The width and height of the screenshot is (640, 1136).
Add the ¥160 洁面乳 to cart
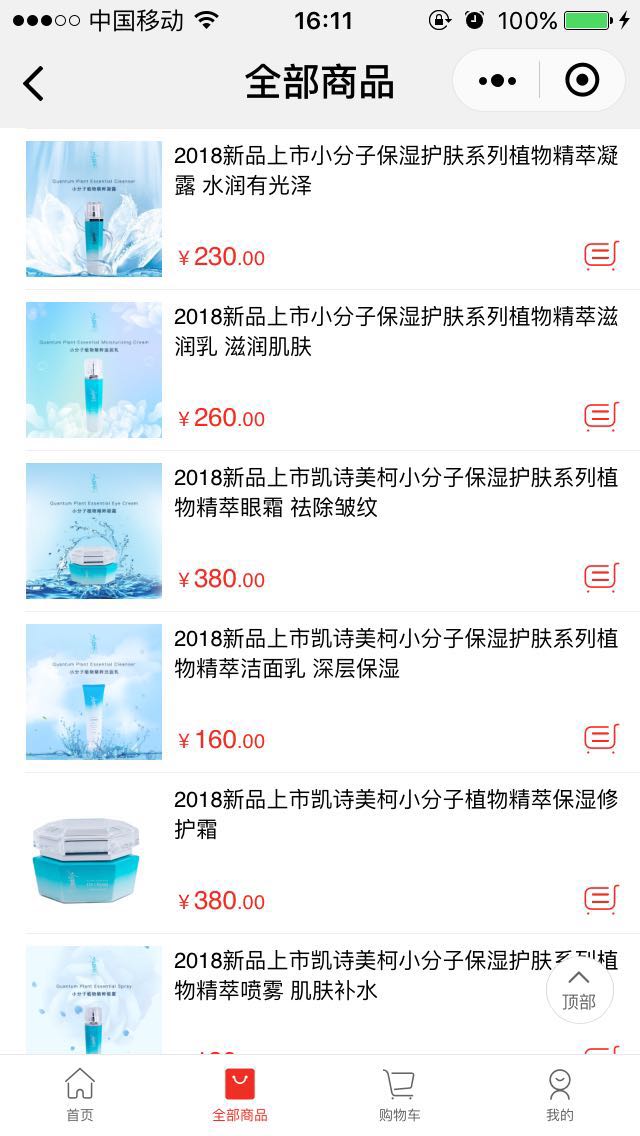point(602,738)
